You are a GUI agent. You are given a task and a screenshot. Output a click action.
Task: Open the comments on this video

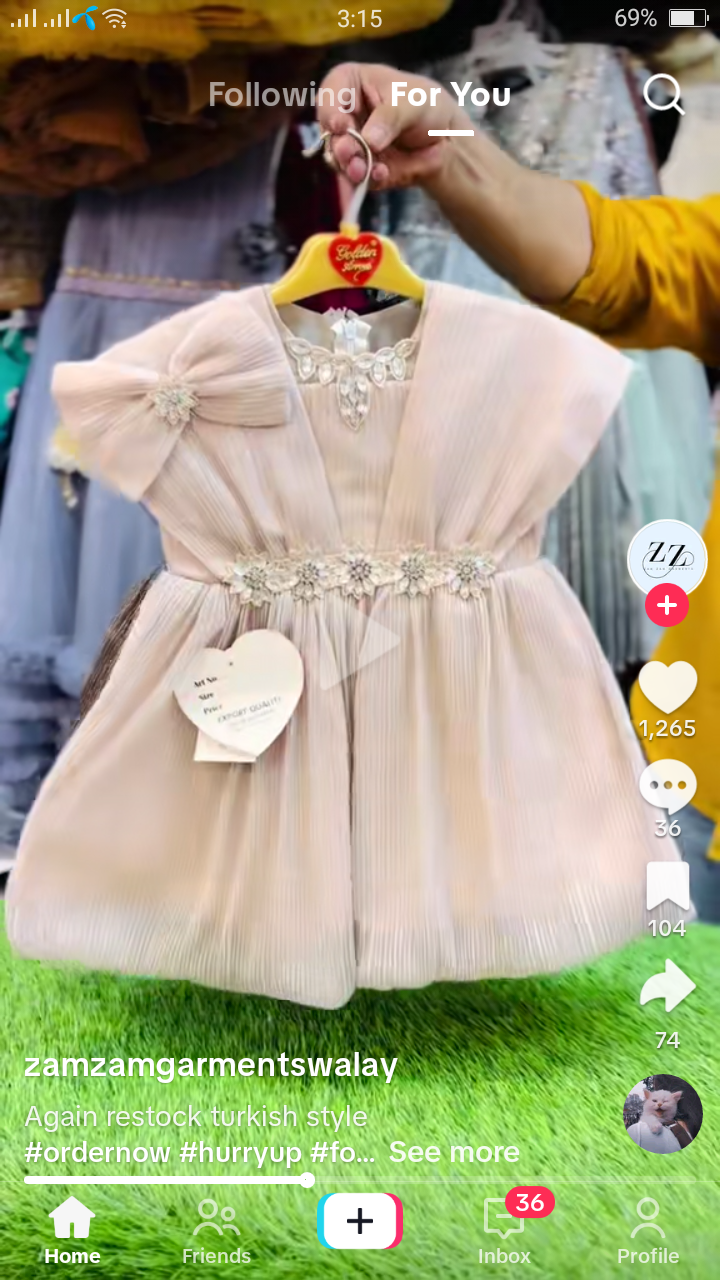[x=667, y=787]
